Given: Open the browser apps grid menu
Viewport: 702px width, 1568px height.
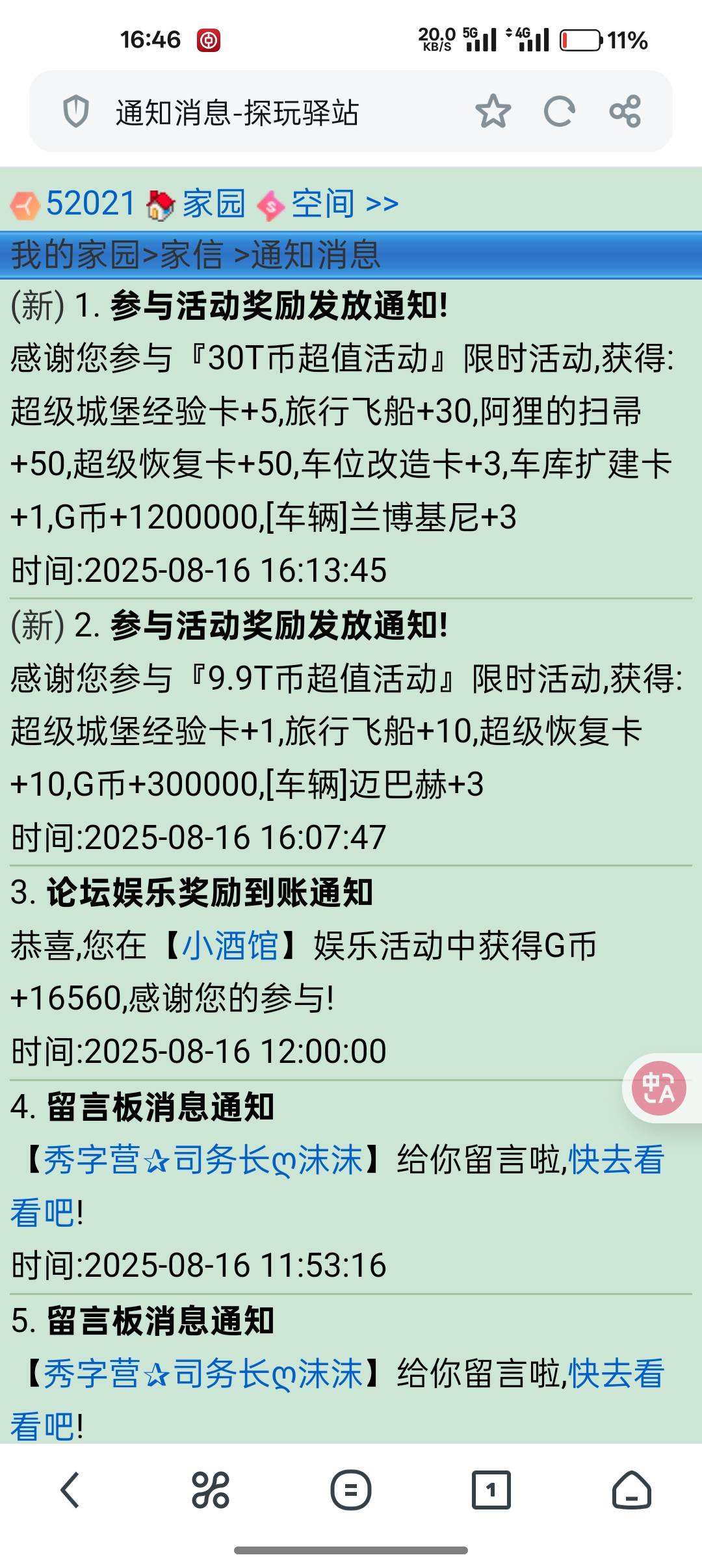Looking at the screenshot, I should click(211, 1489).
